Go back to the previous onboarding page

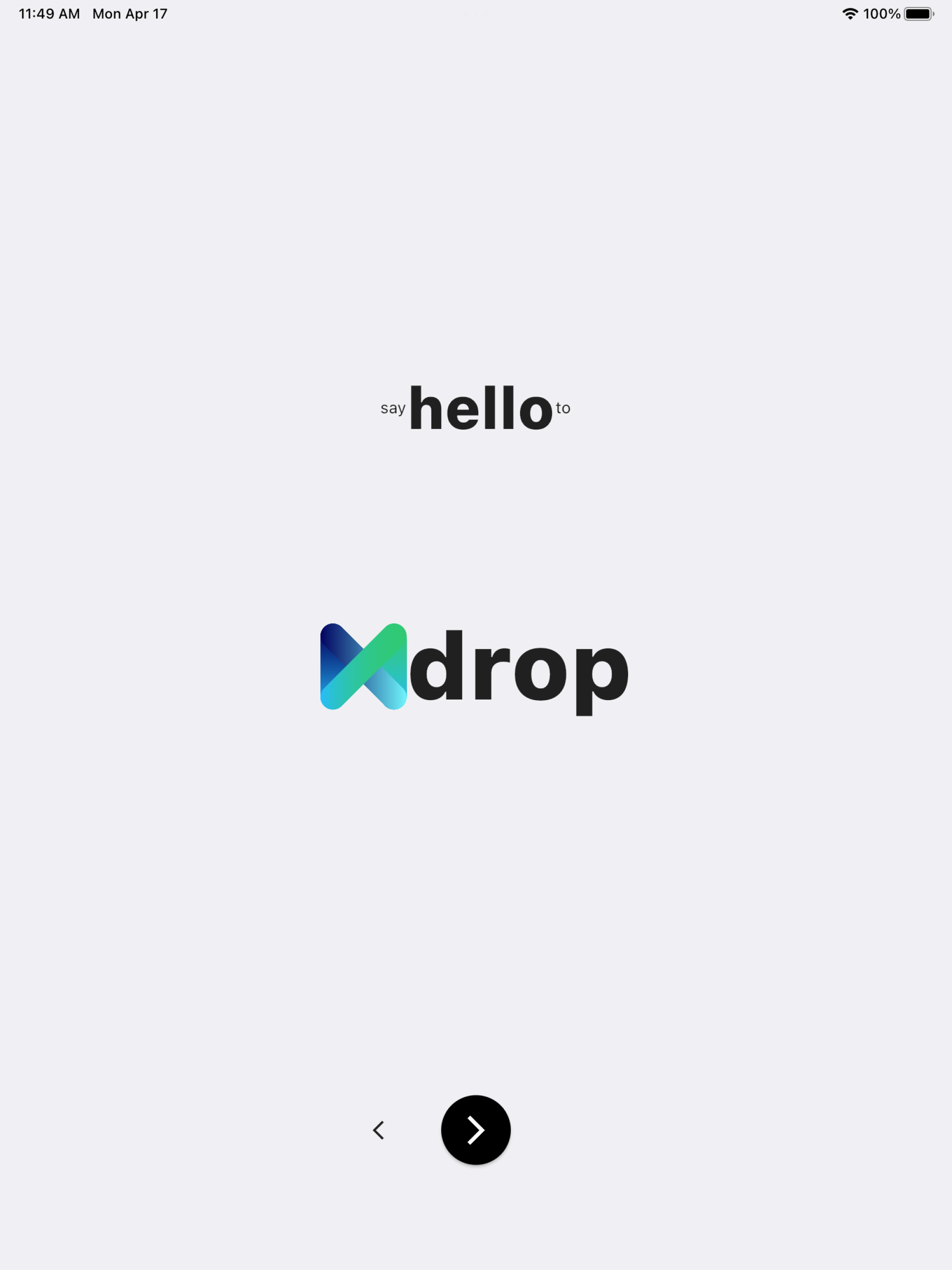click(378, 1130)
